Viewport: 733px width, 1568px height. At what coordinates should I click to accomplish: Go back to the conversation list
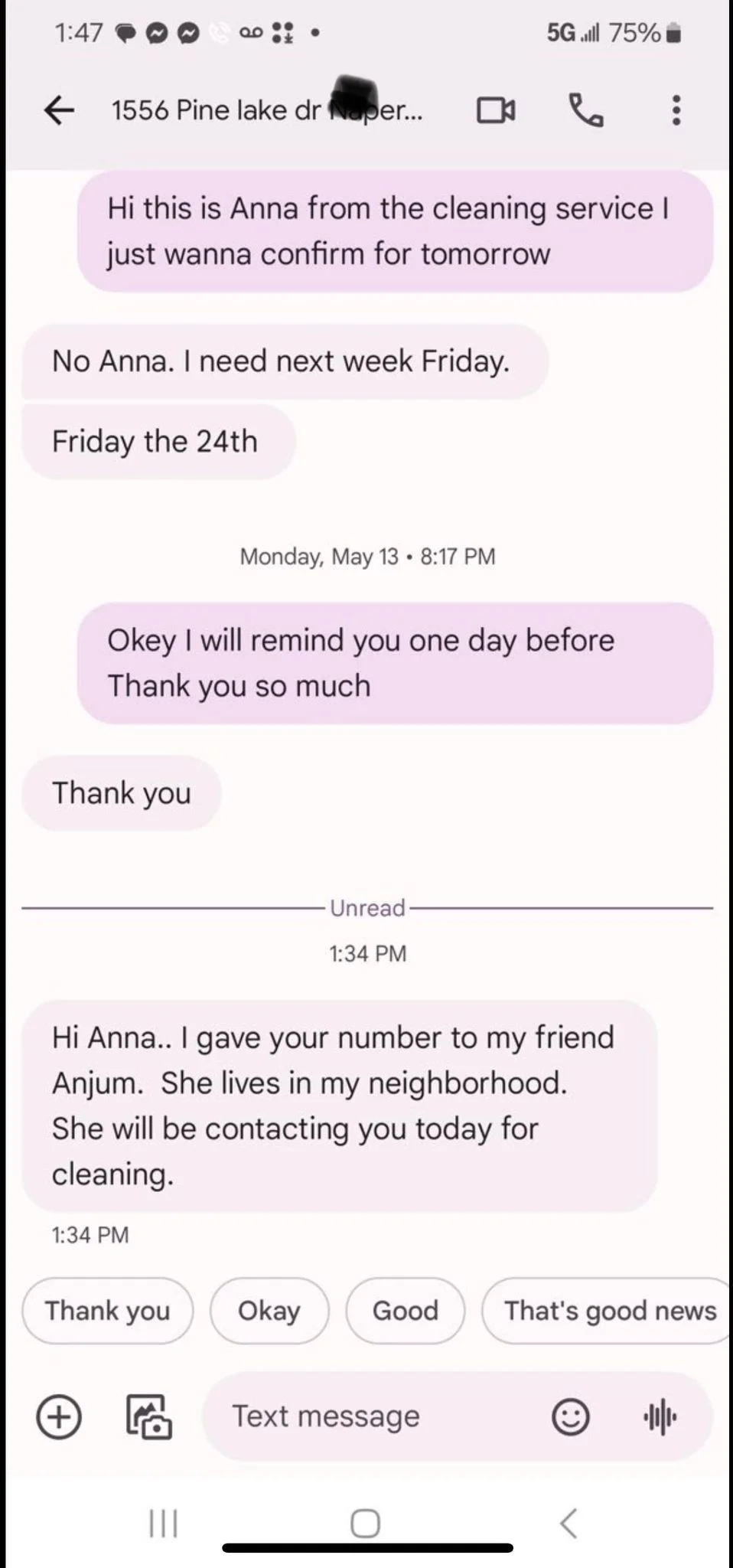[x=59, y=110]
